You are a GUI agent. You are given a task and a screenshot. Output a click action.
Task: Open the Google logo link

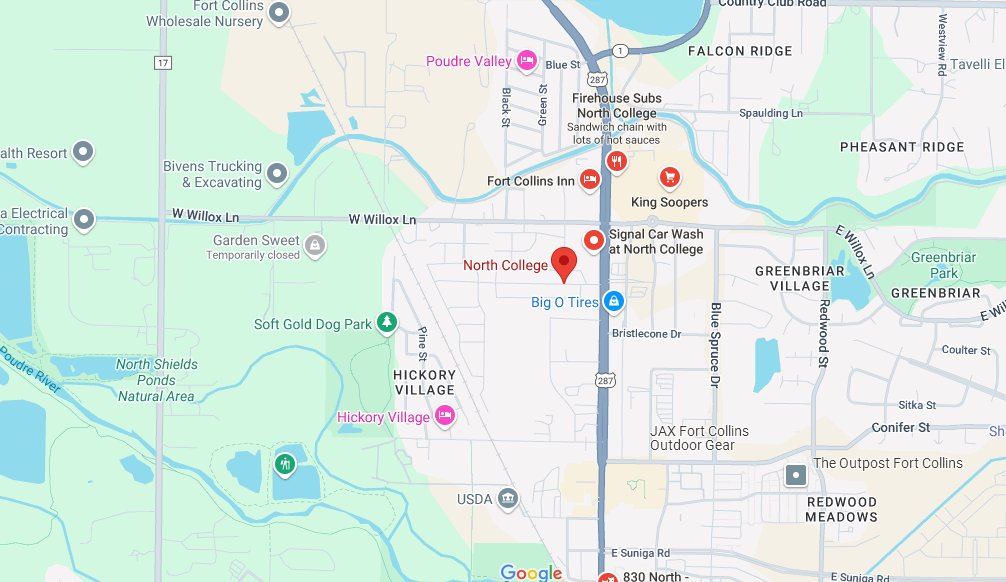(x=531, y=573)
